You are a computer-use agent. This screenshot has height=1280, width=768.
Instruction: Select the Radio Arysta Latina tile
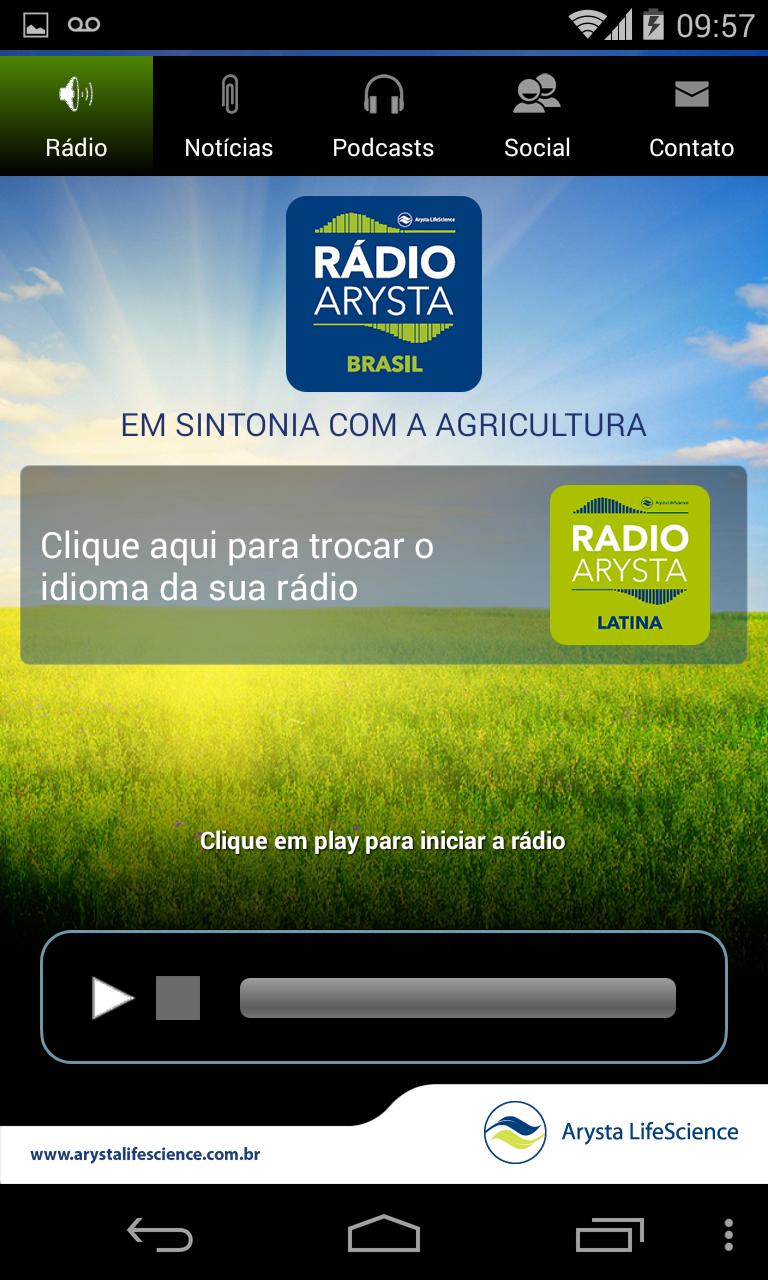pyautogui.click(x=630, y=565)
